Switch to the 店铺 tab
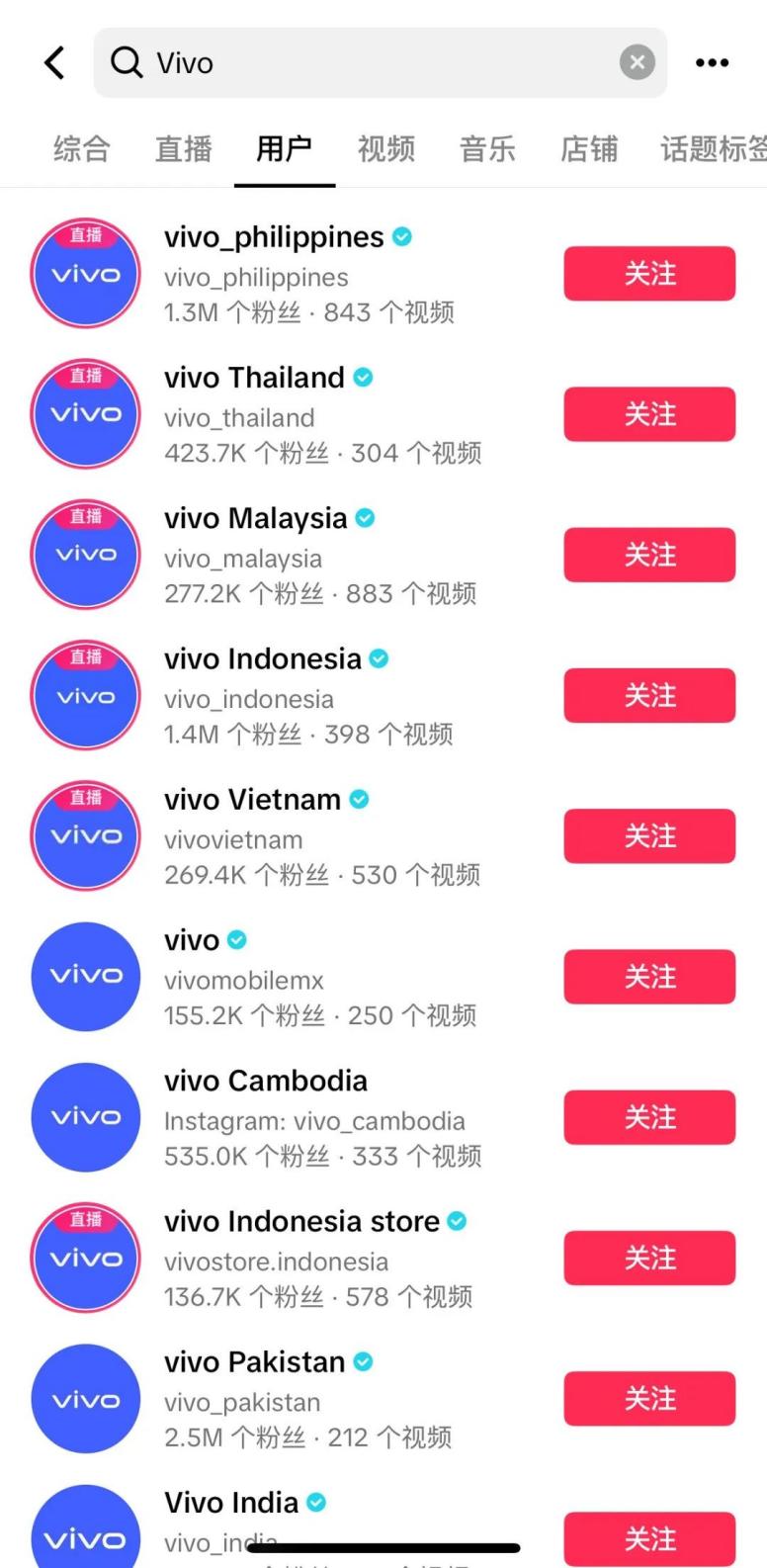The image size is (767, 1568). click(x=589, y=149)
